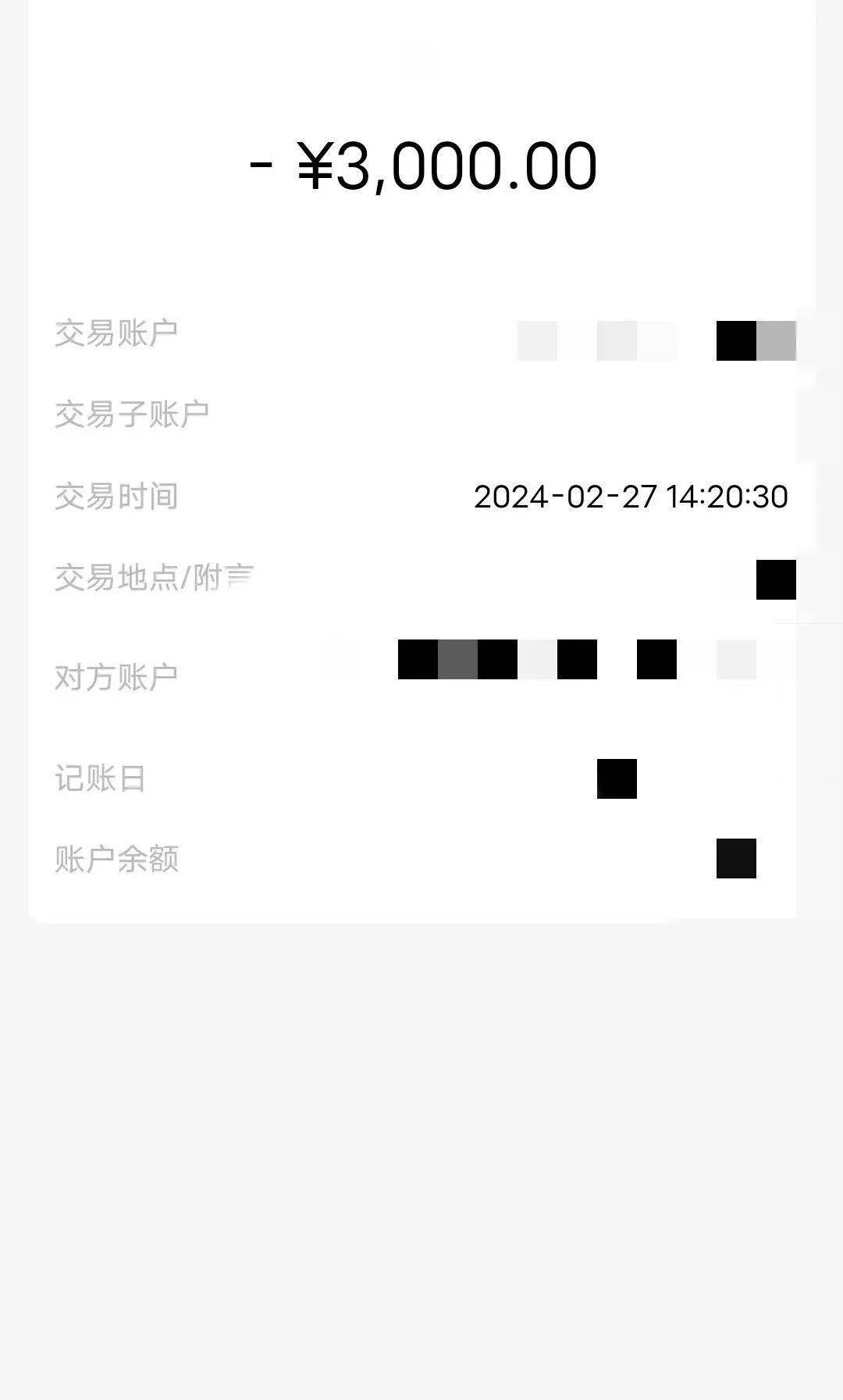Select the timestamp 2024-02-27 14:20:30
Image resolution: width=843 pixels, height=1400 pixels.
[632, 497]
